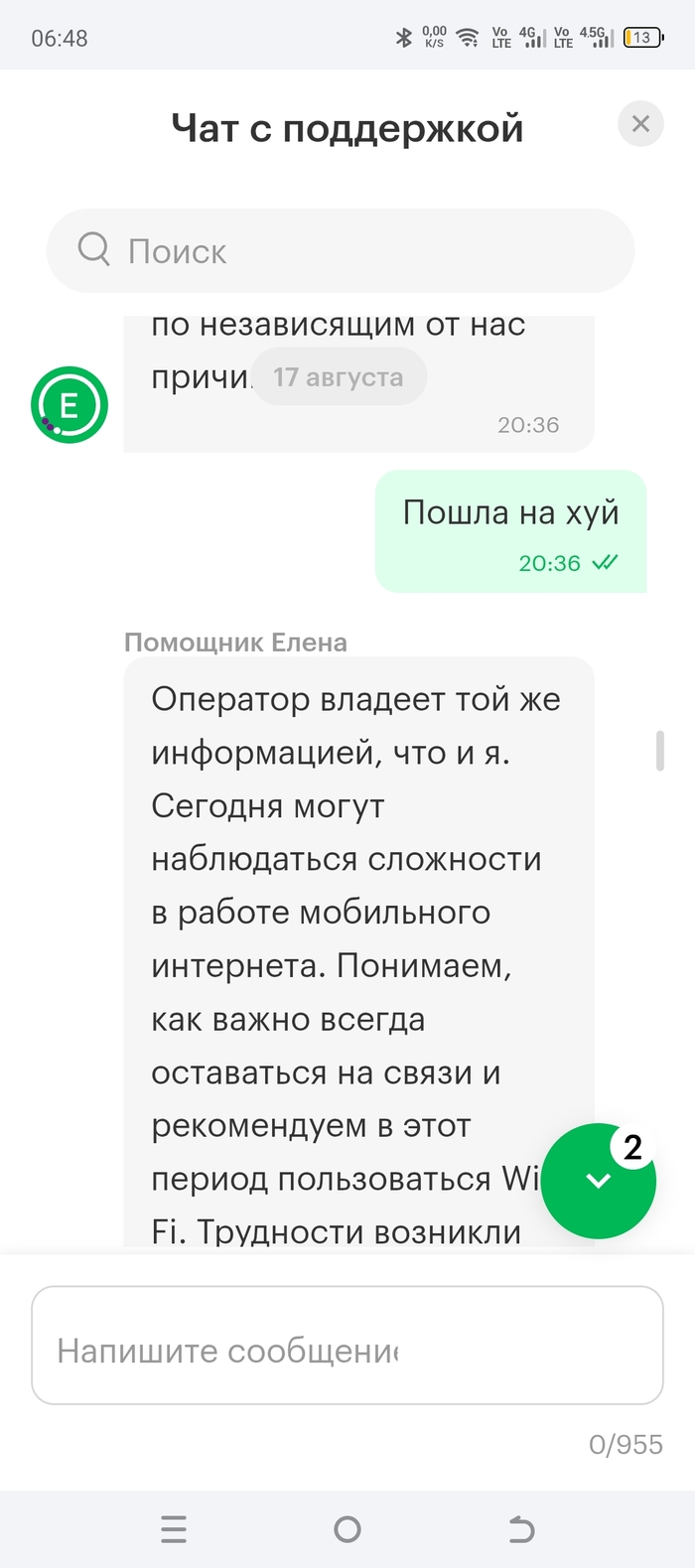Go back using system navigation

520,1529
